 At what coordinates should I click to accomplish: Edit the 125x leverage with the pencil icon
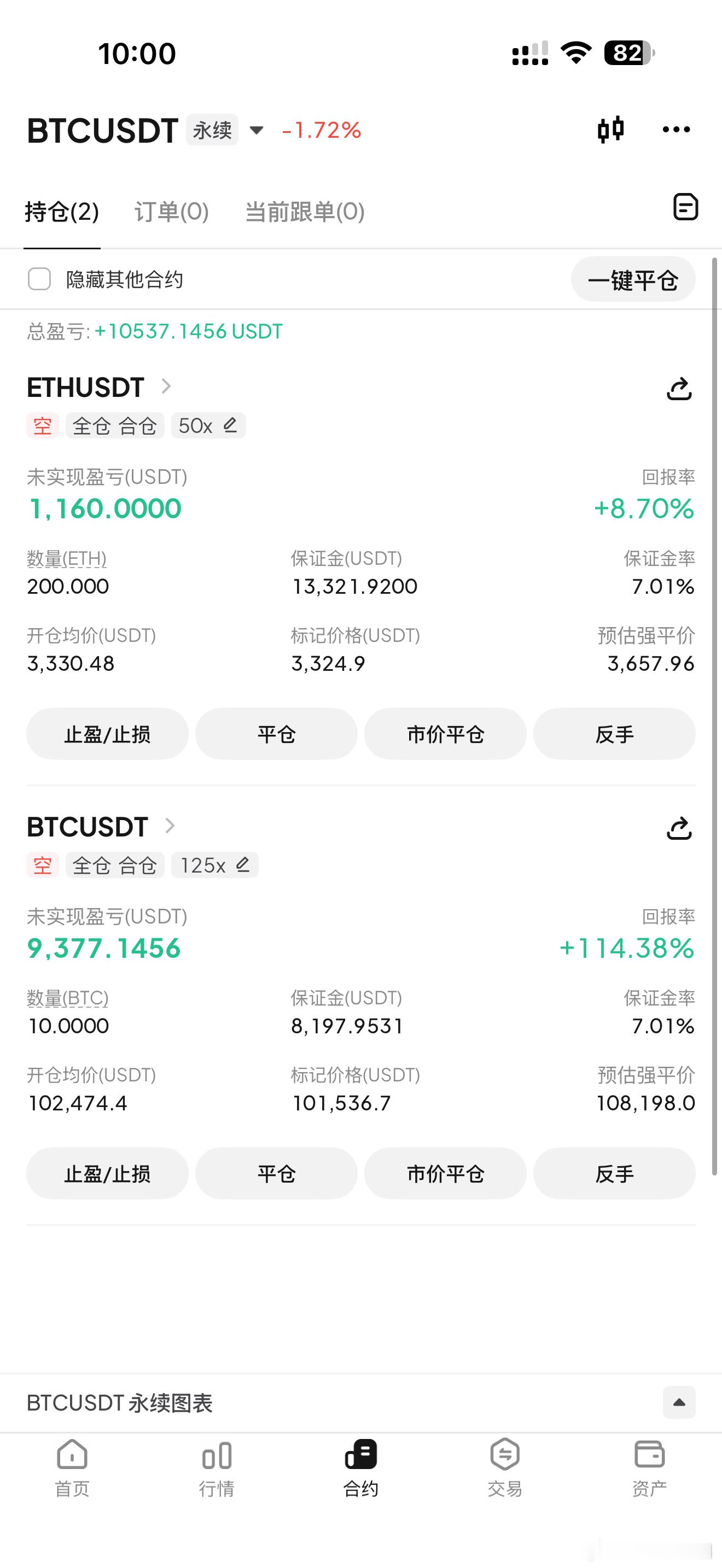click(x=243, y=865)
